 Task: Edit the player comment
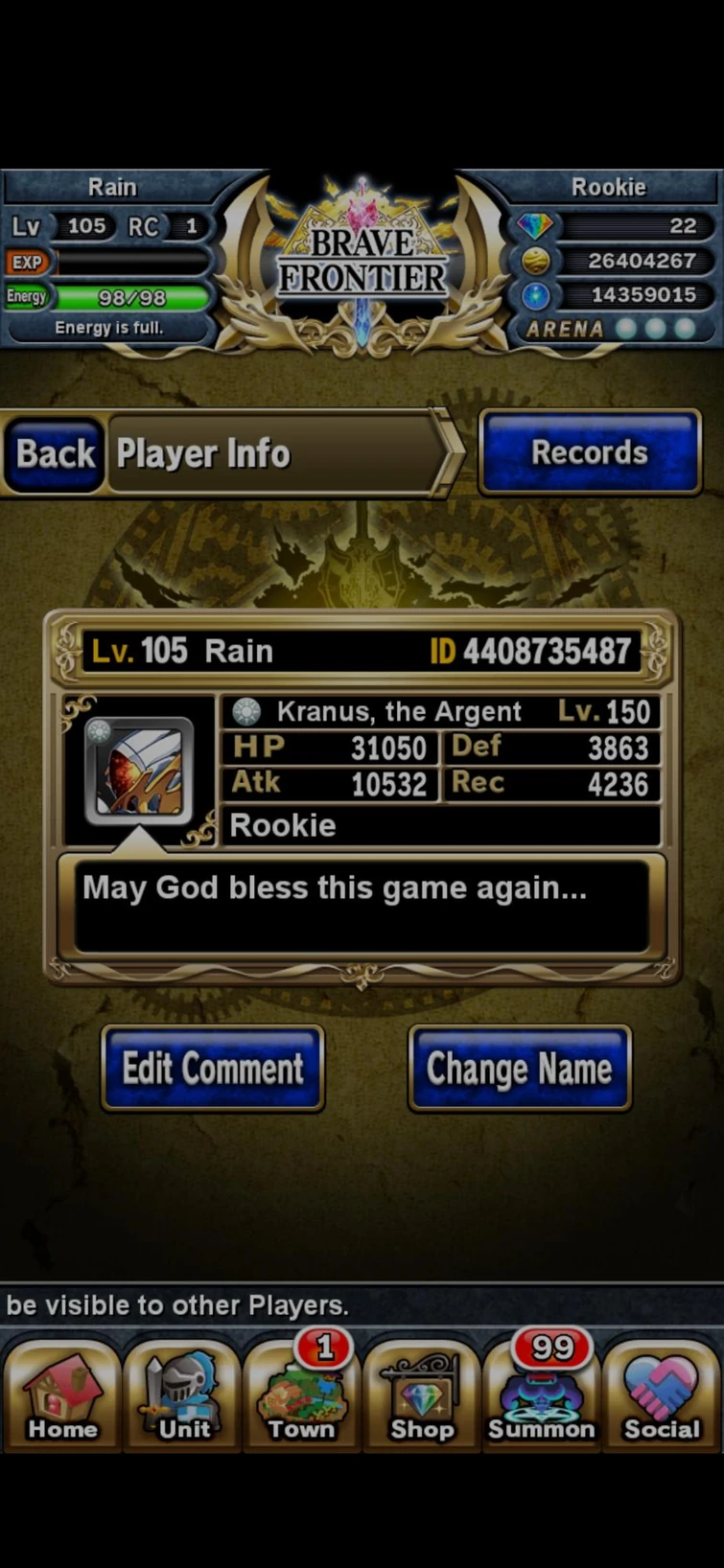(213, 1069)
